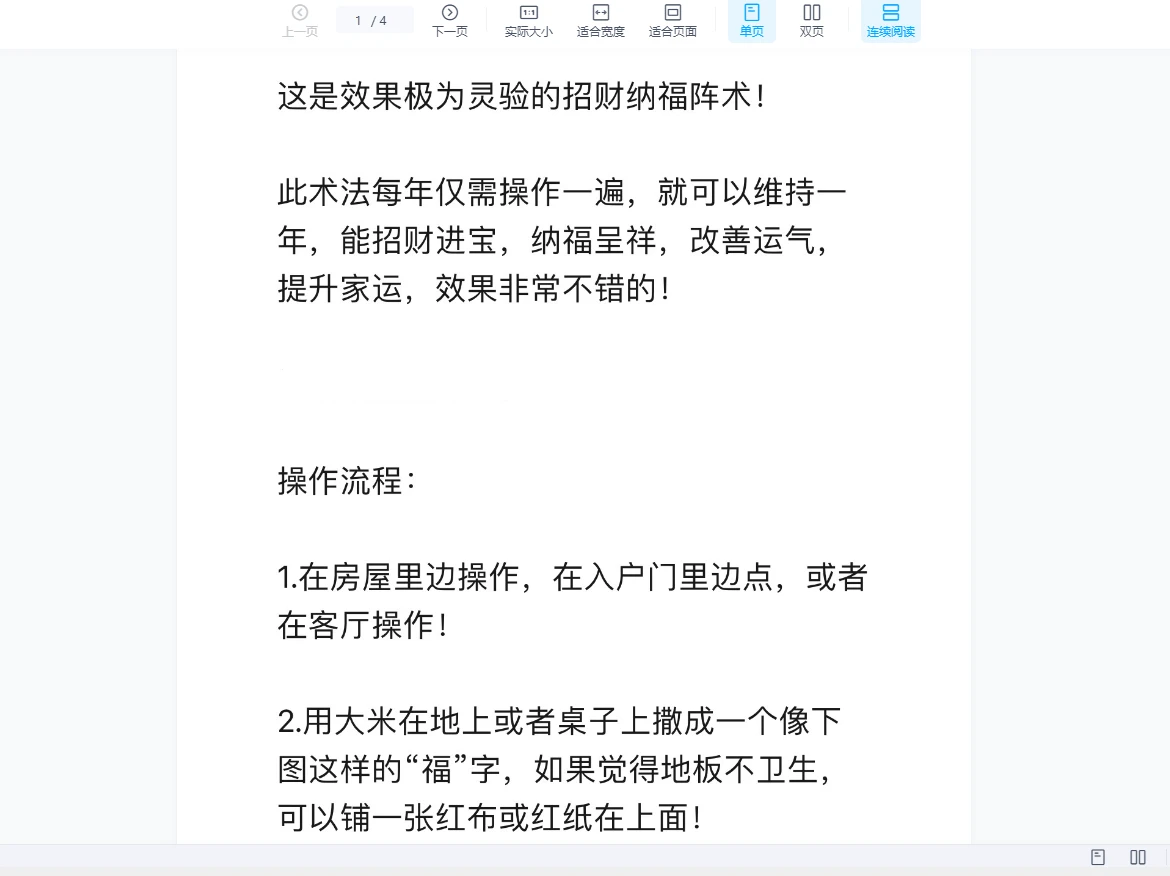Fit document to page (适合页面)
Image resolution: width=1170 pixels, height=876 pixels.
point(672,20)
